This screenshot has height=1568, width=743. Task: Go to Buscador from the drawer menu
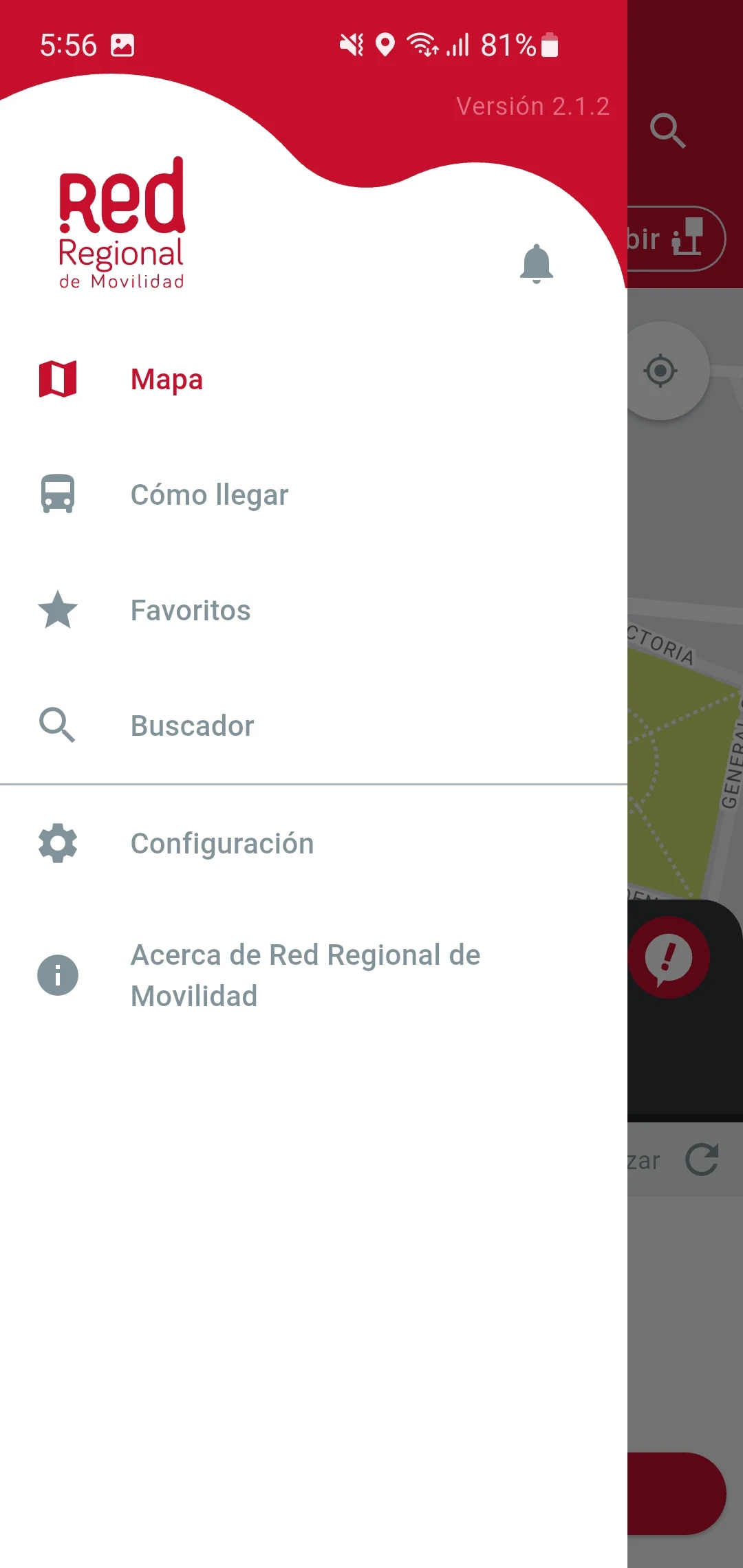pyautogui.click(x=193, y=725)
